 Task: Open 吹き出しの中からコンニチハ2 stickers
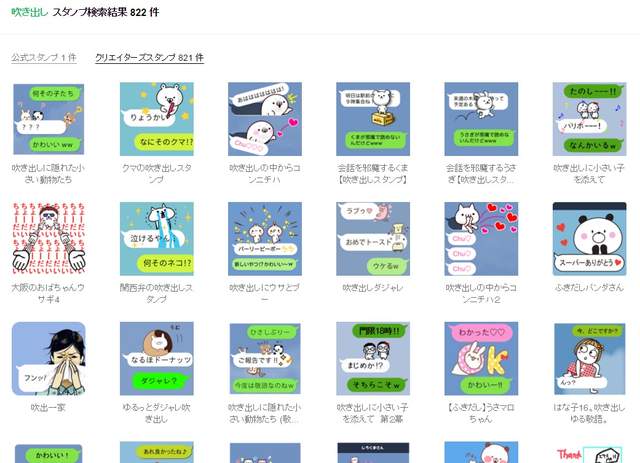(481, 239)
